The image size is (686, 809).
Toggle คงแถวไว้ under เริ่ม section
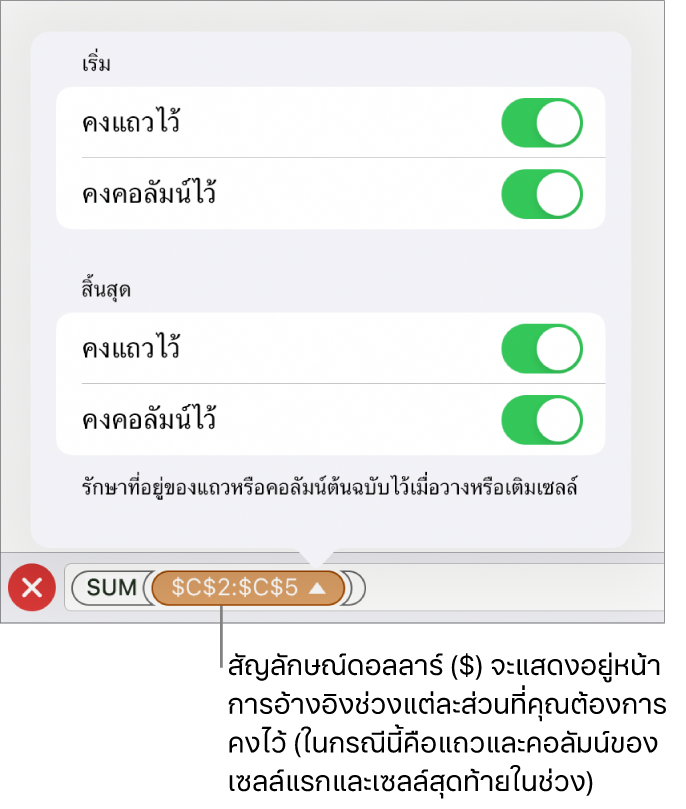click(541, 123)
